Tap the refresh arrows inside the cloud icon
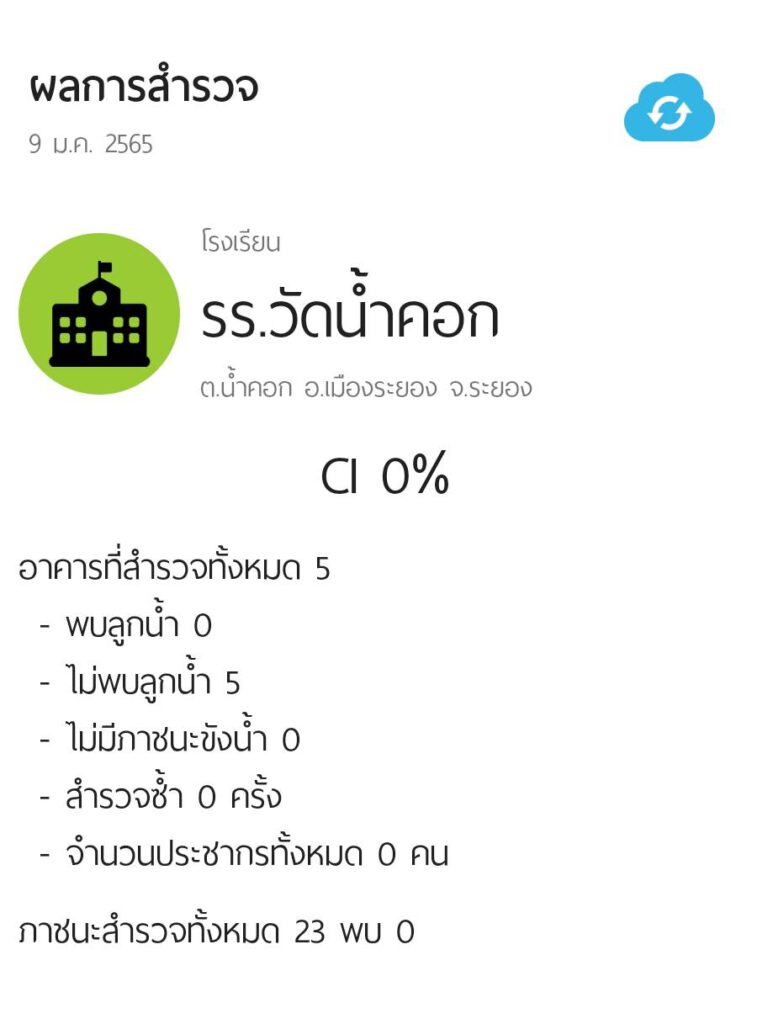 tap(668, 112)
